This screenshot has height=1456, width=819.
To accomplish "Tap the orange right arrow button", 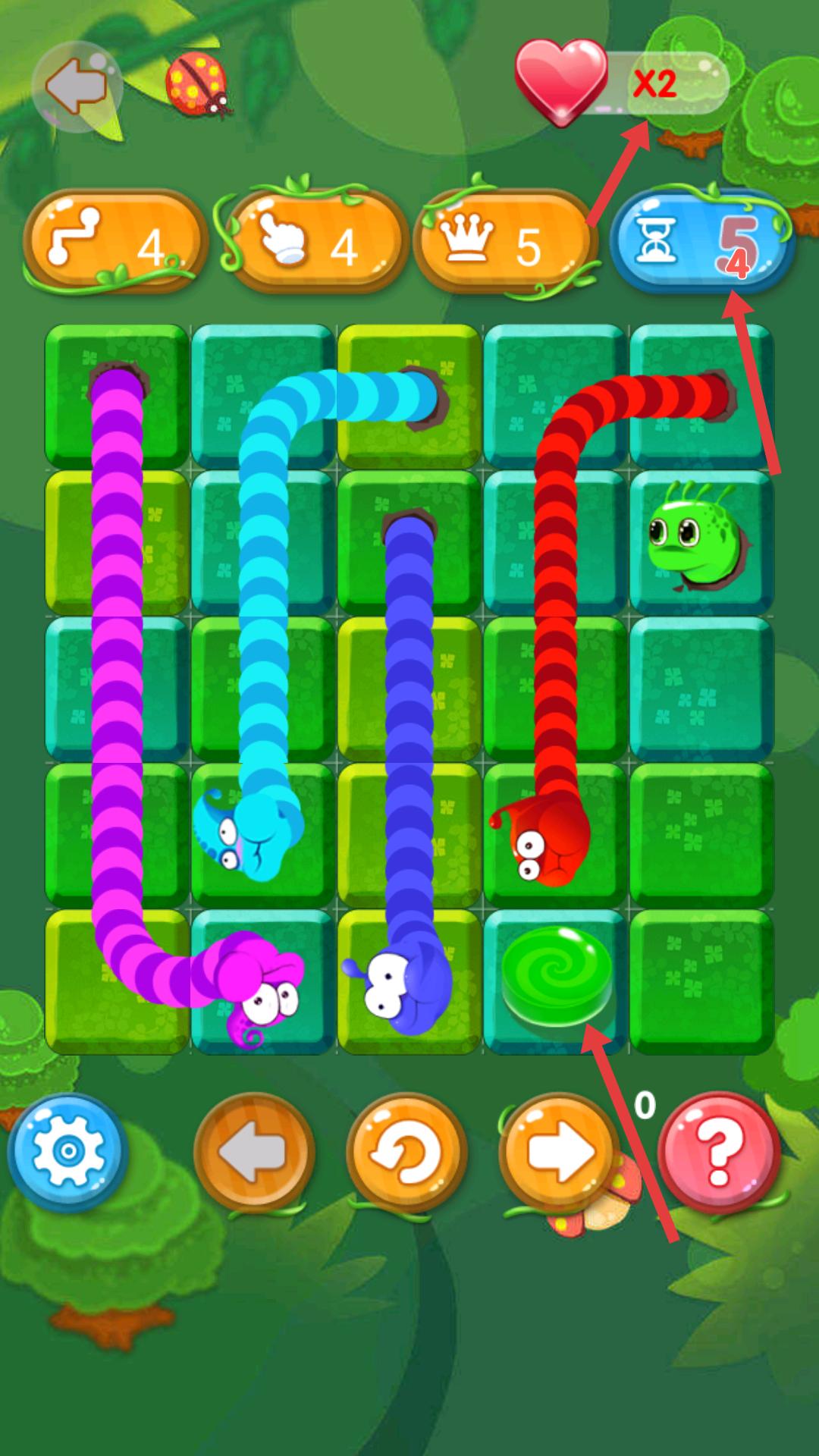I will click(x=560, y=1153).
